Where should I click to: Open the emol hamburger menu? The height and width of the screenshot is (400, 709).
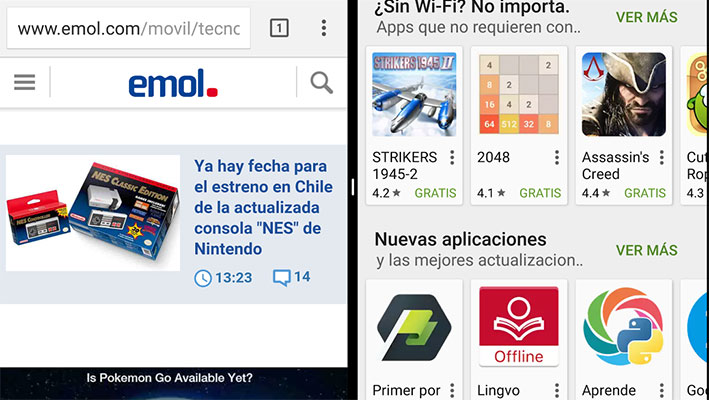point(25,83)
